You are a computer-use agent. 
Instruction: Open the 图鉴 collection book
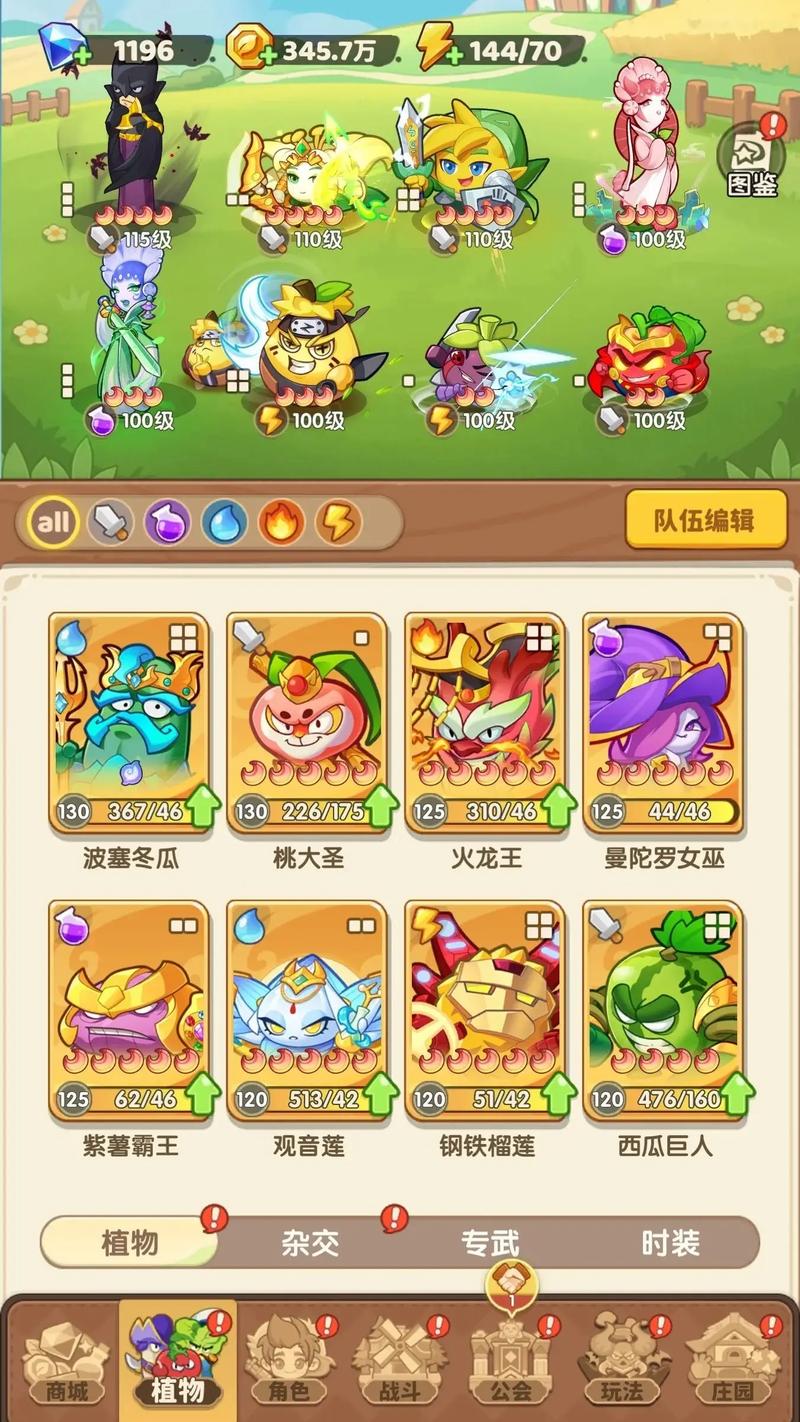point(751,161)
